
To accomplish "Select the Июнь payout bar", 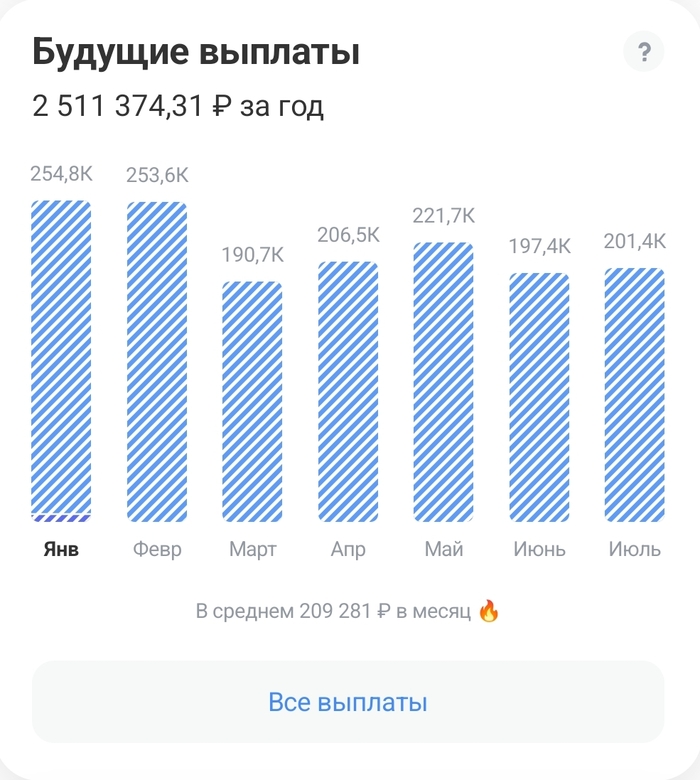I will [539, 398].
